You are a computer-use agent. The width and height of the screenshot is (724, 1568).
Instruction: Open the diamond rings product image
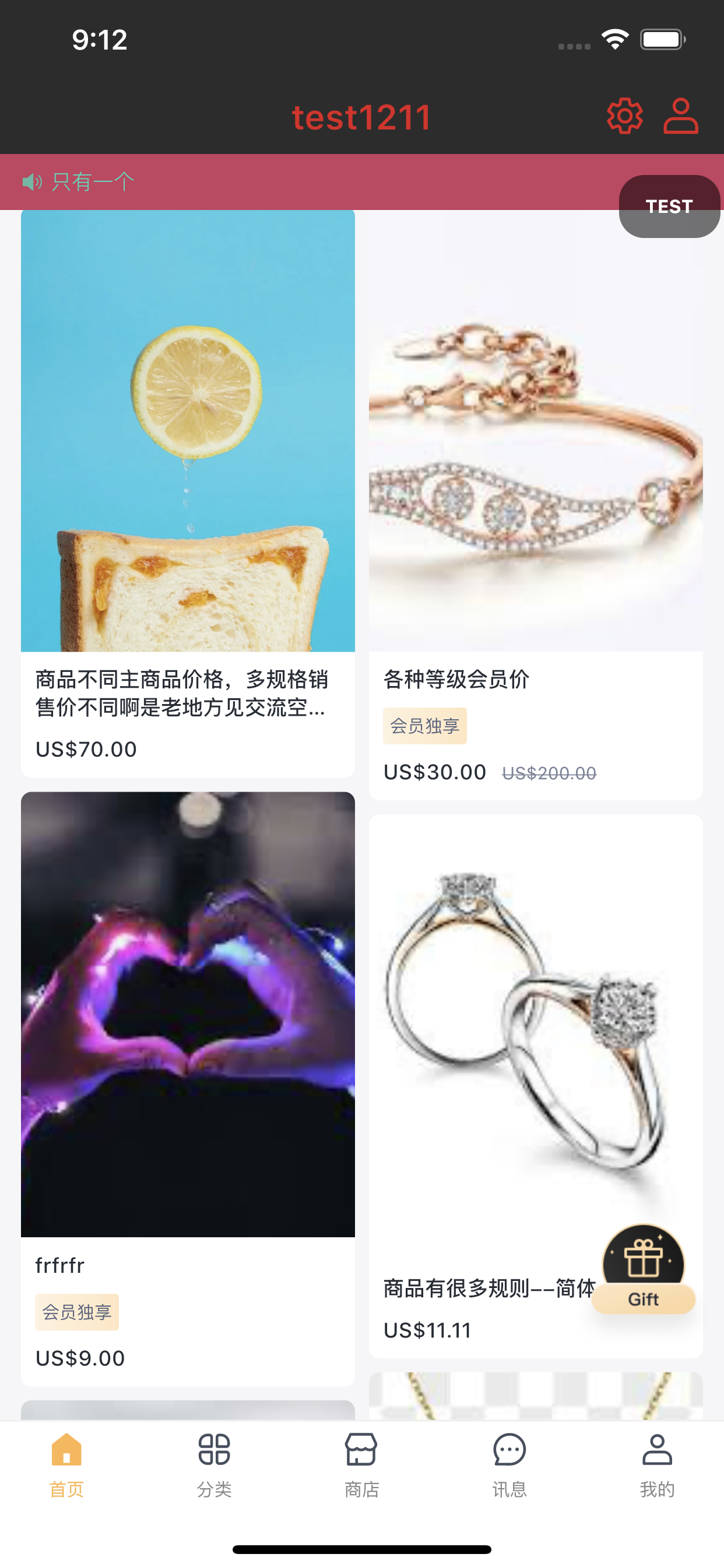pos(534,1023)
